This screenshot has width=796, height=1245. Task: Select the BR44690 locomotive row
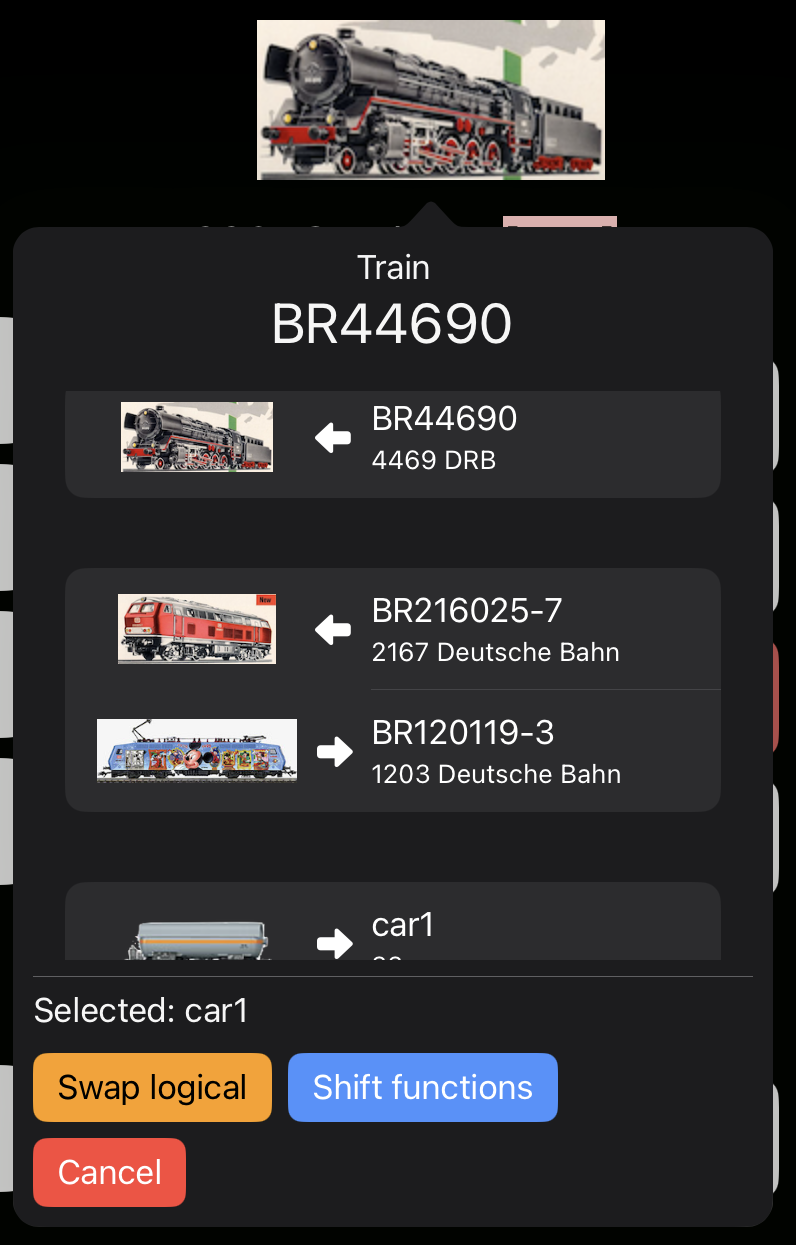coord(392,438)
